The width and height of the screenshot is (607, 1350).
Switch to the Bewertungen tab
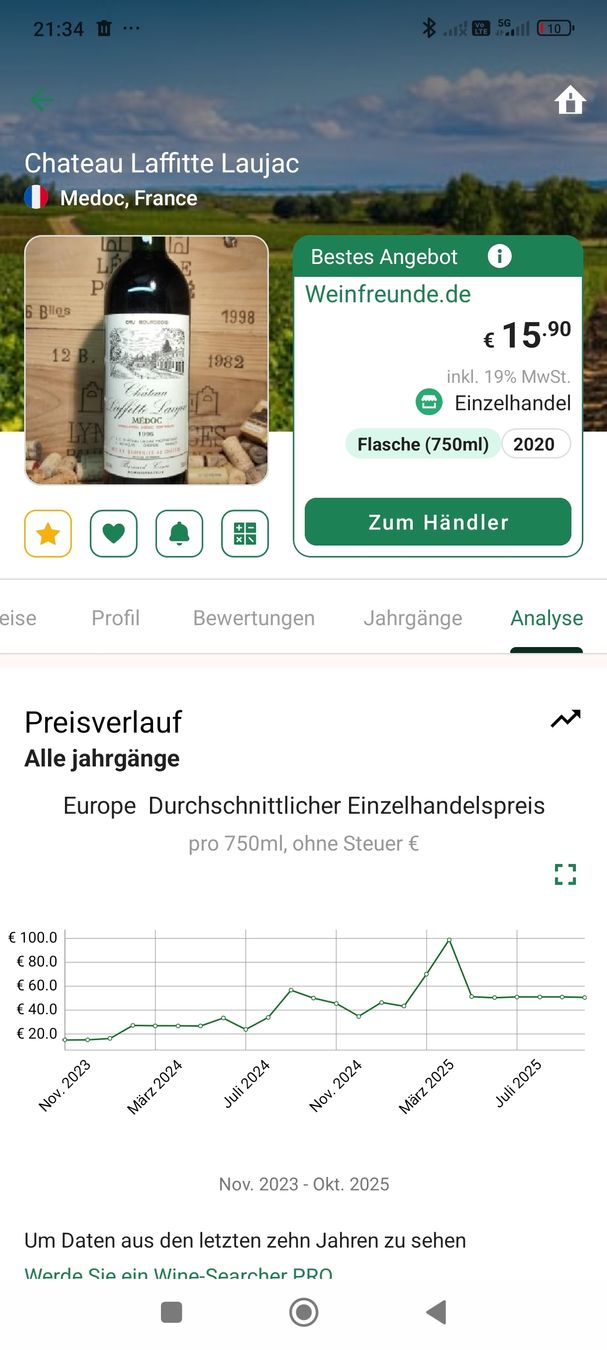click(x=254, y=618)
